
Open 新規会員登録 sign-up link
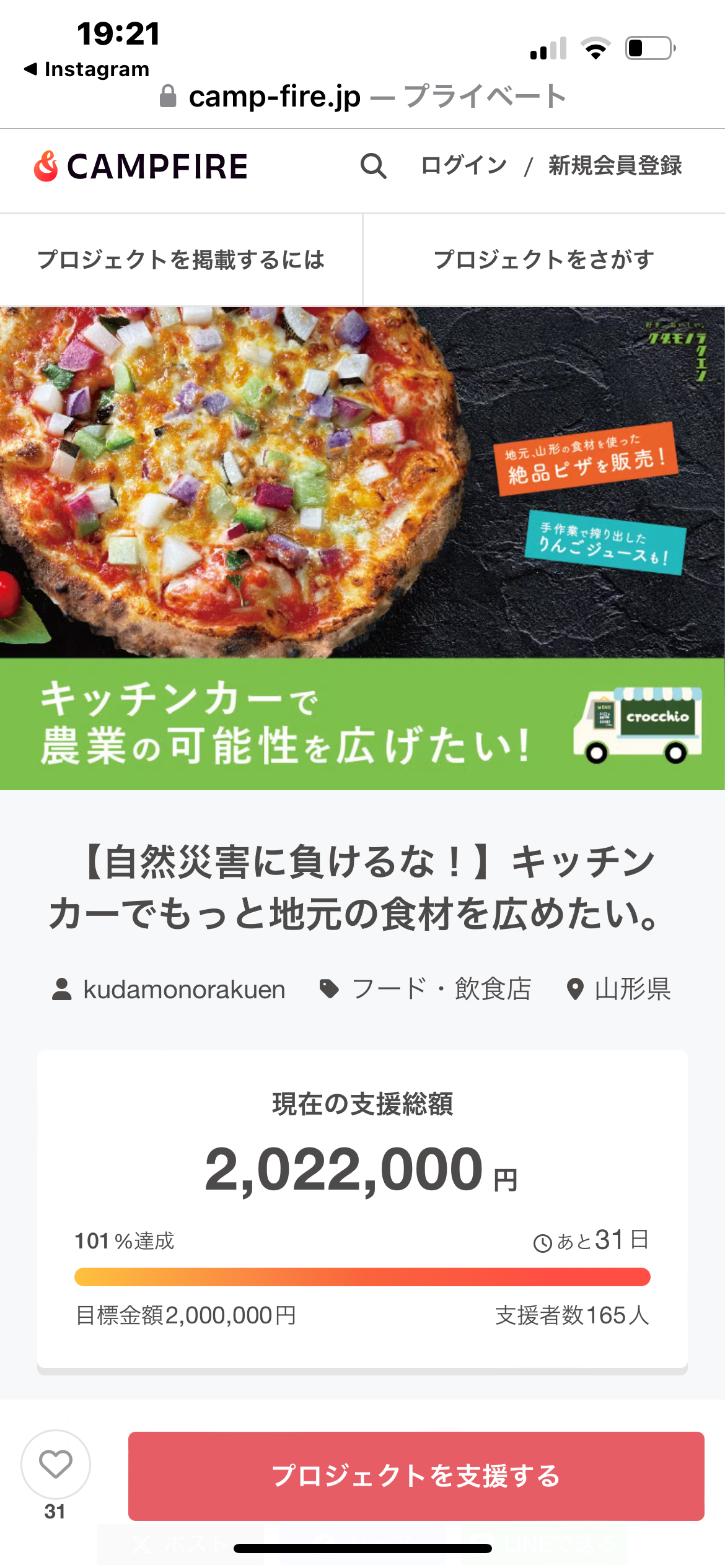point(615,166)
